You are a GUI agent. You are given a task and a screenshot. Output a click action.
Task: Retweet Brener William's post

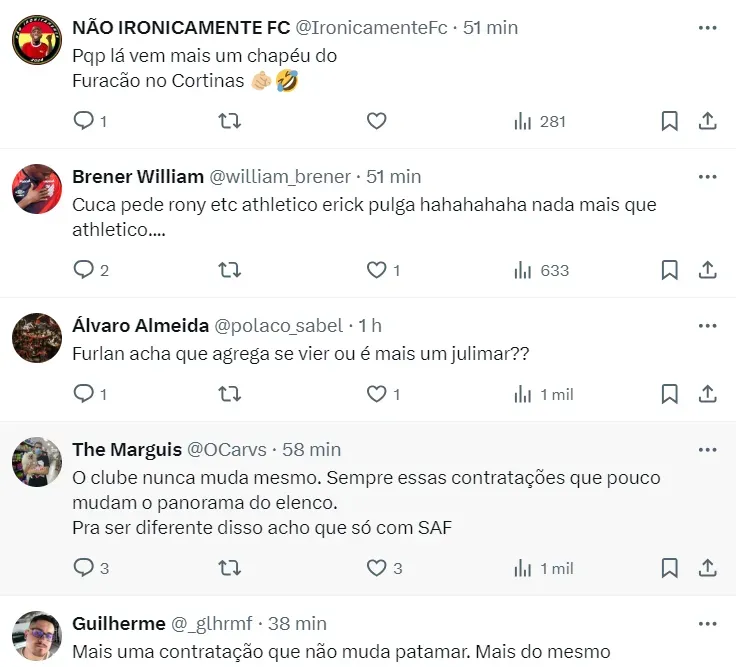coord(229,270)
